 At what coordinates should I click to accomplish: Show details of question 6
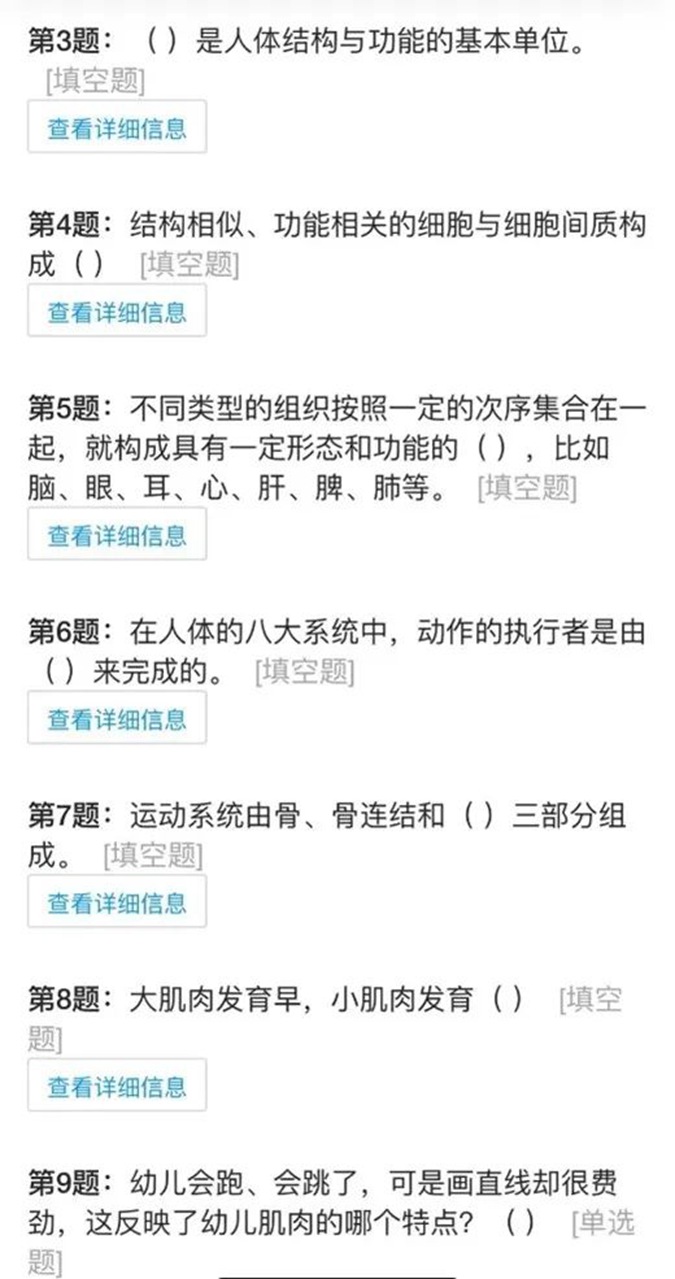[117, 718]
